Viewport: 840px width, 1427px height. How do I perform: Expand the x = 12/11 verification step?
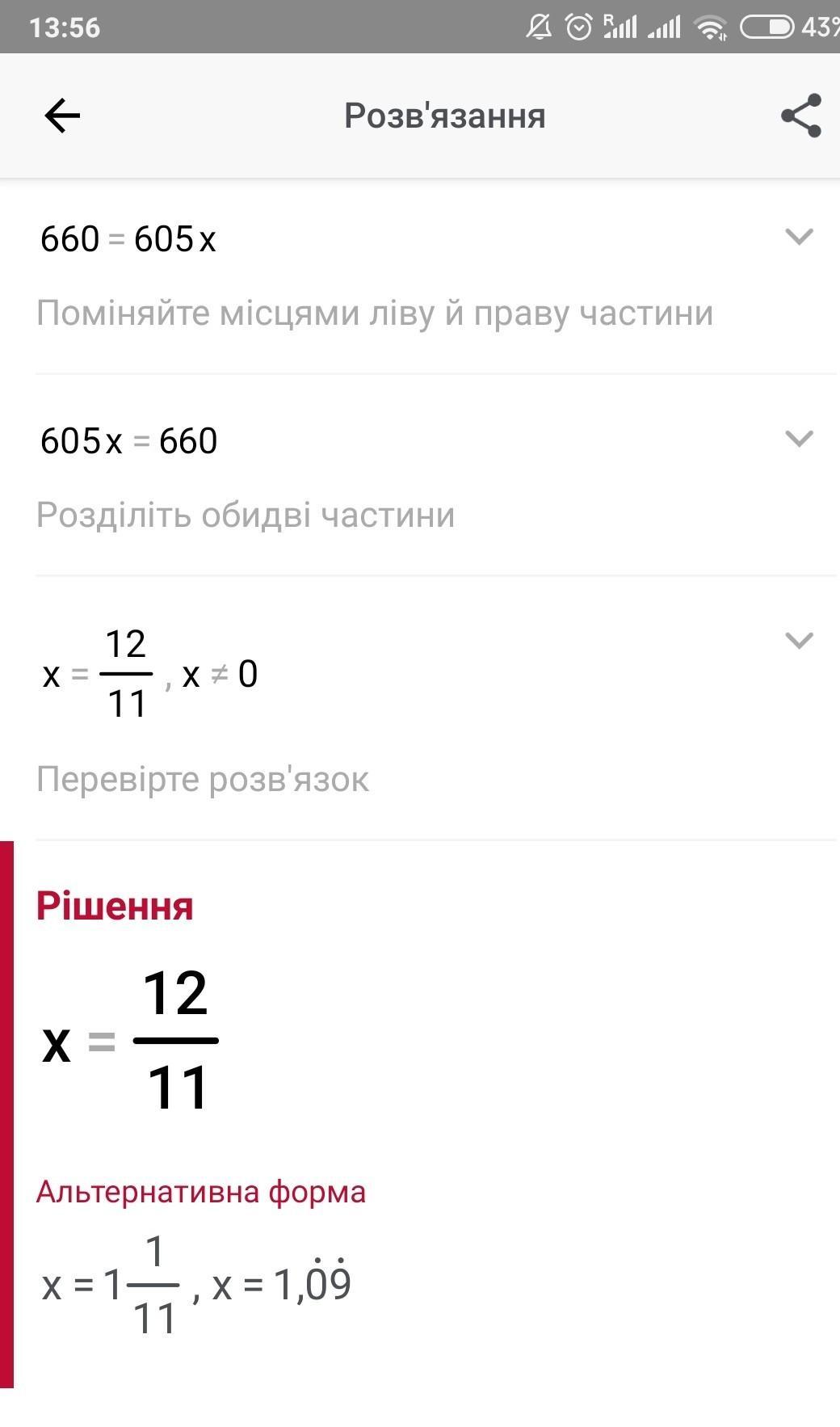tap(798, 641)
